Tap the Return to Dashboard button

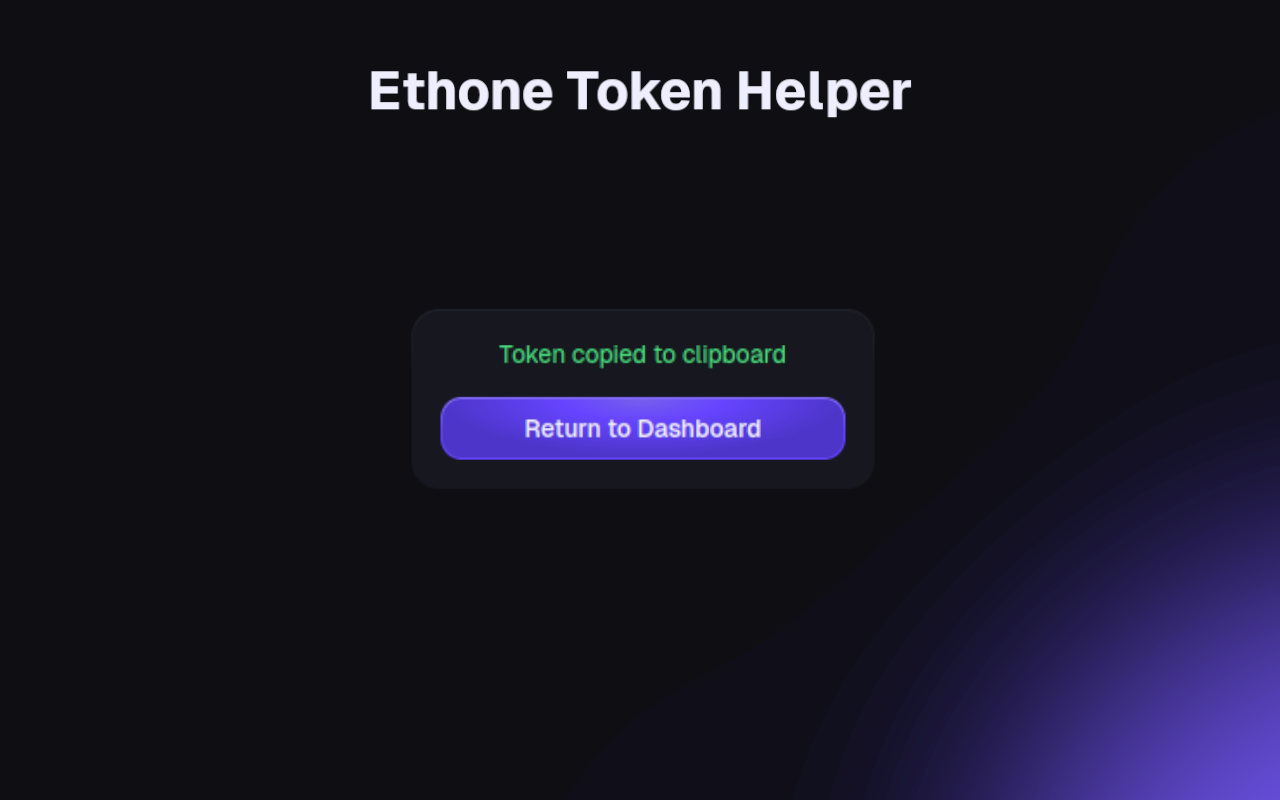click(642, 428)
